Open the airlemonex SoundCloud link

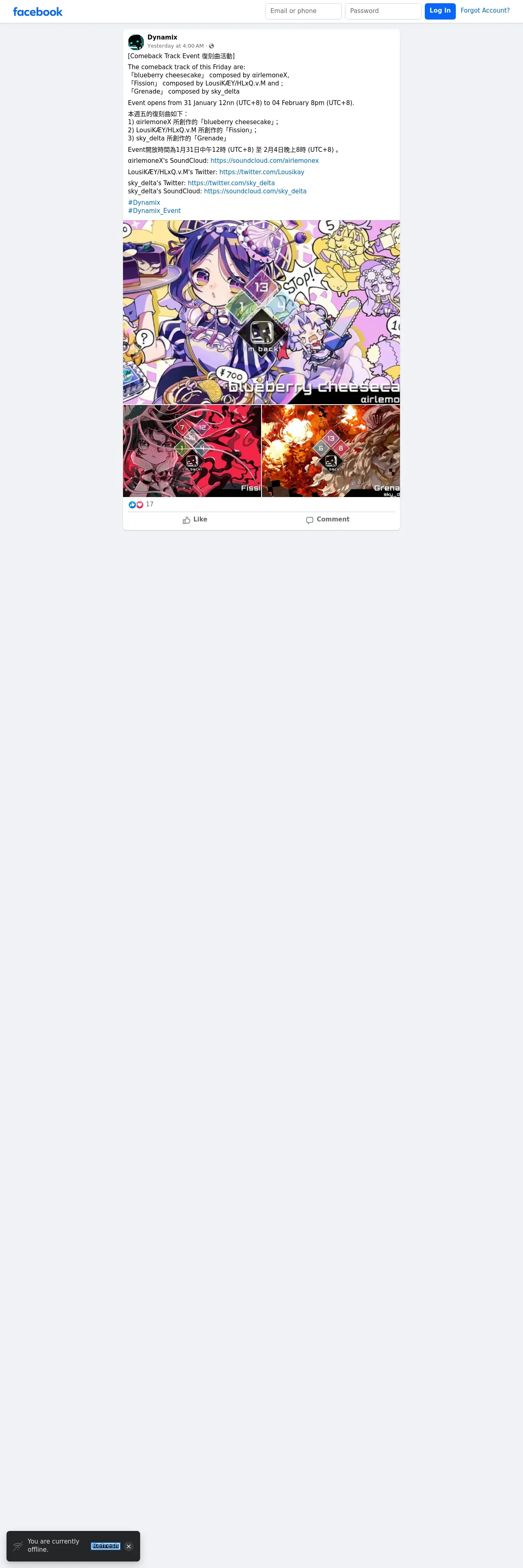(x=264, y=161)
